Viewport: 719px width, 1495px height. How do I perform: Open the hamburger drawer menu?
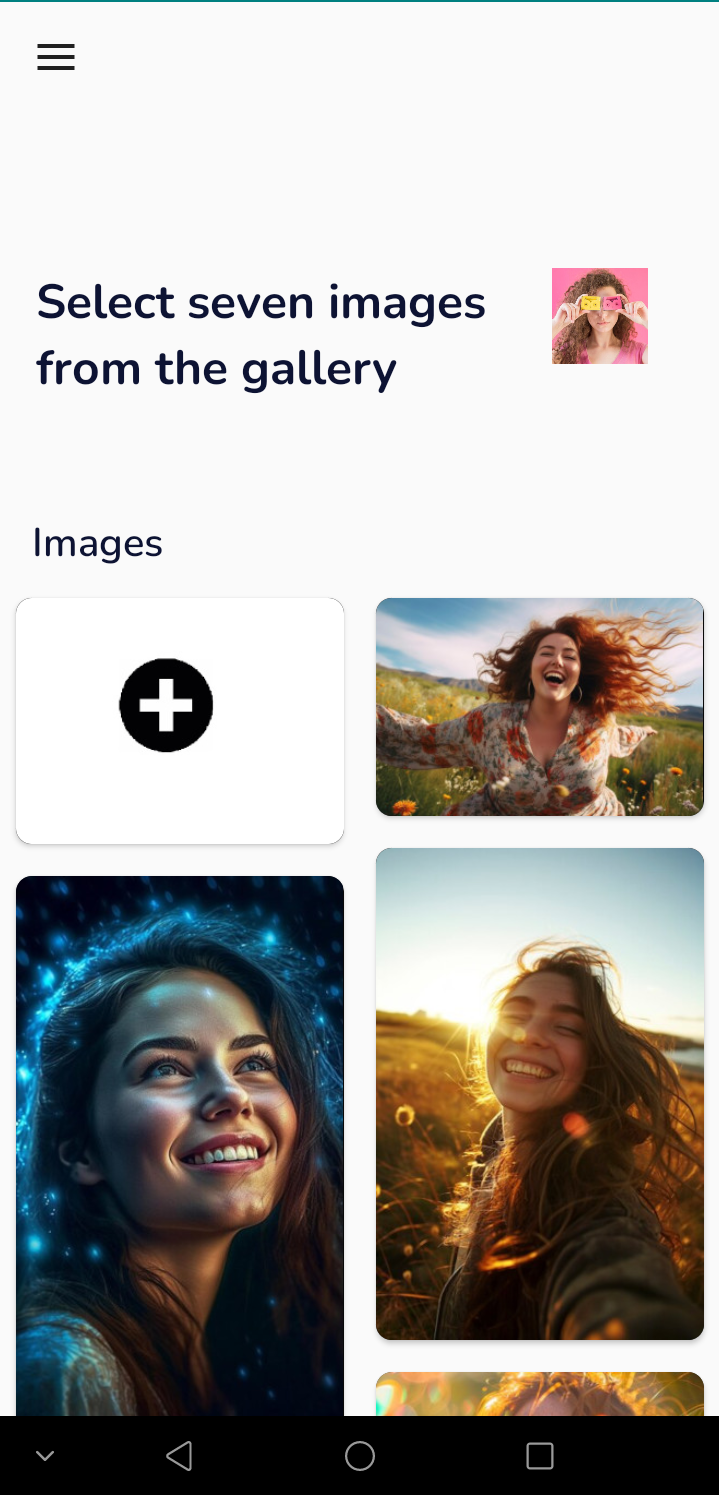56,57
